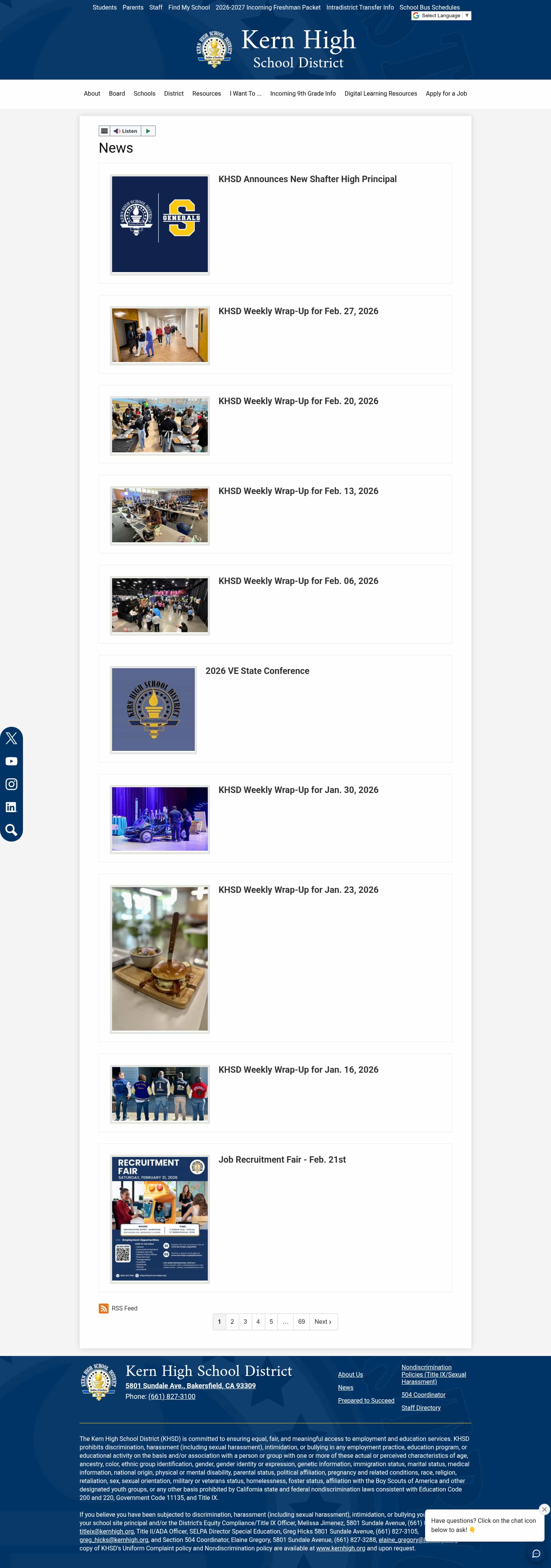Open the Instagram sidebar icon
Image resolution: width=551 pixels, height=1568 pixels.
click(x=11, y=784)
